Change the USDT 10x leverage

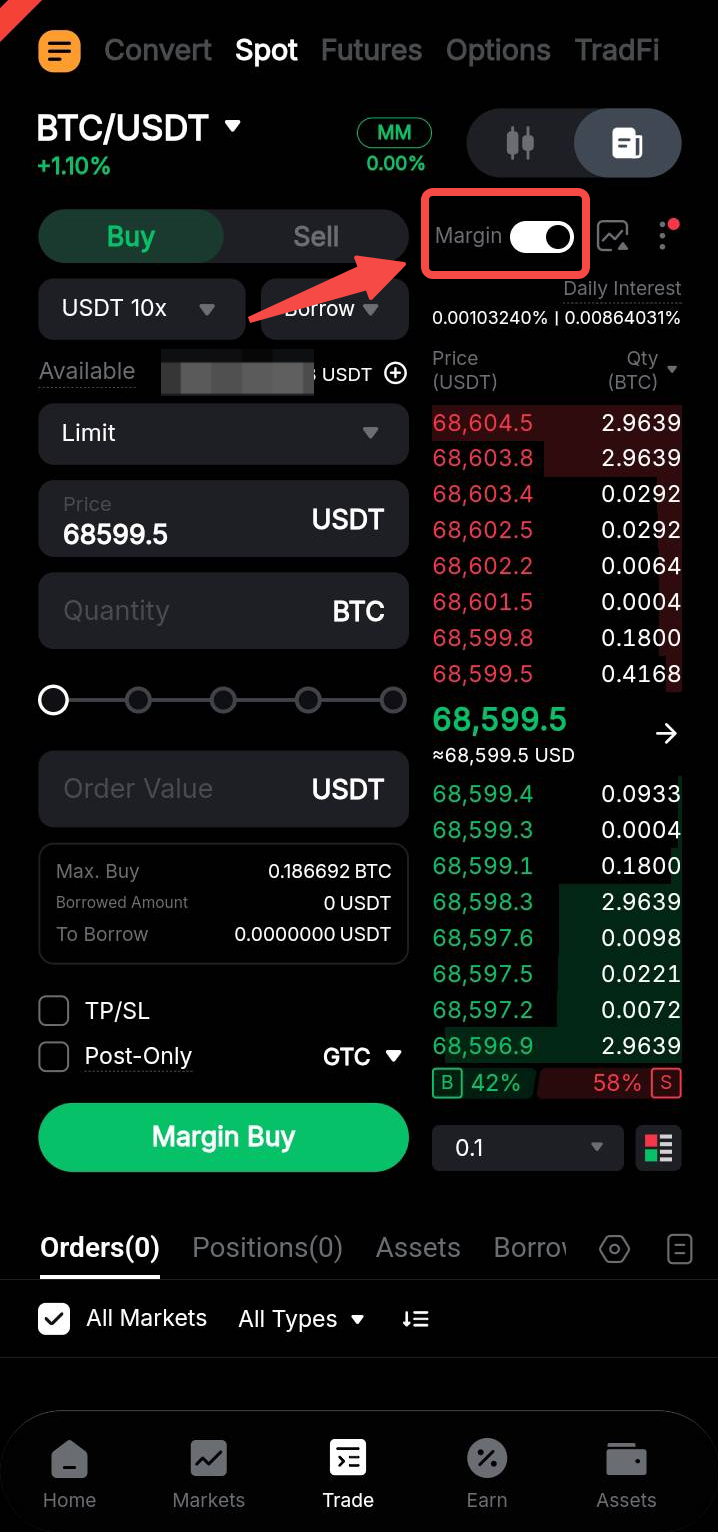141,309
